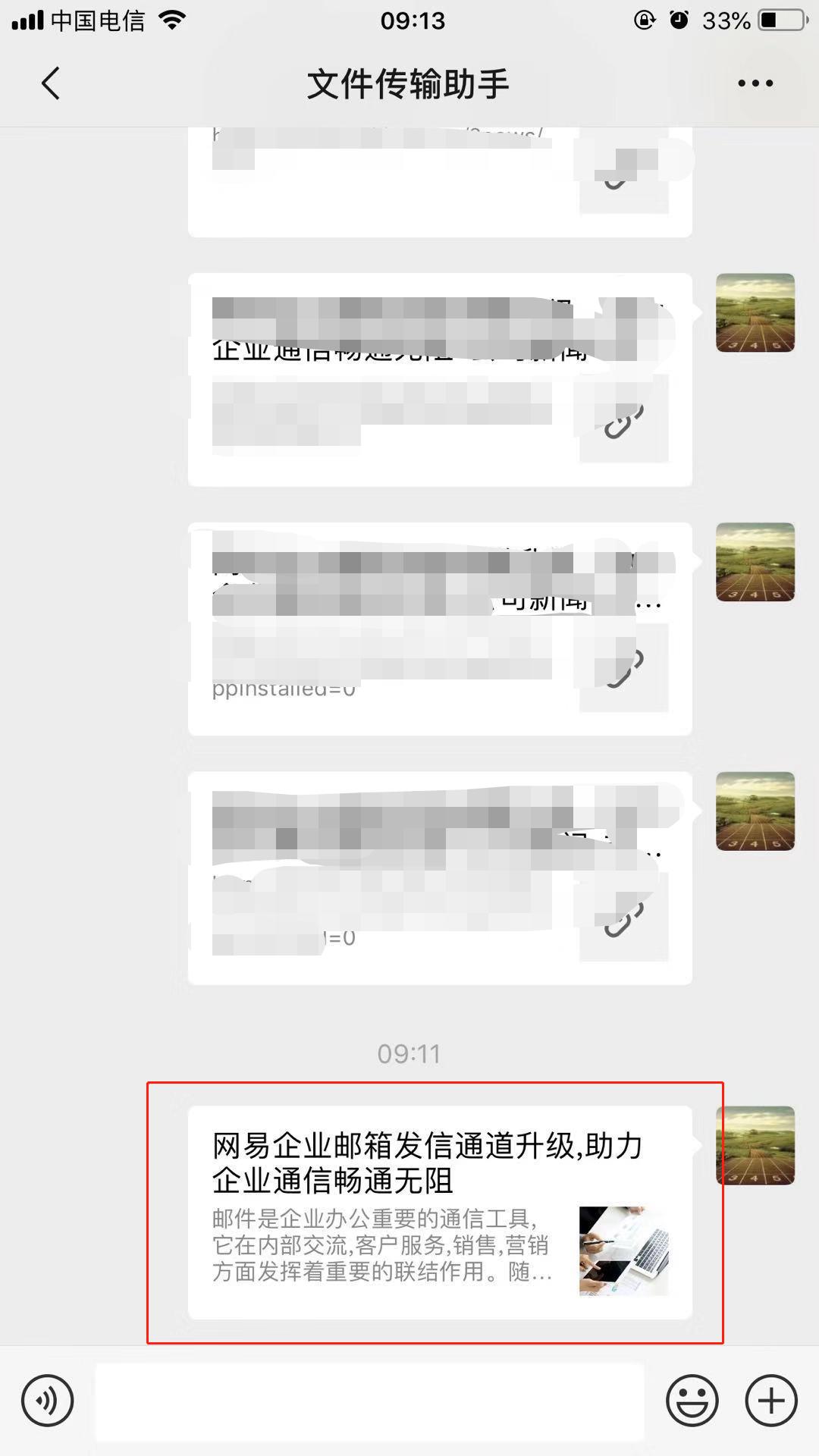Open 网易企业邮箱发信通道升级 link card

click(x=440, y=1213)
